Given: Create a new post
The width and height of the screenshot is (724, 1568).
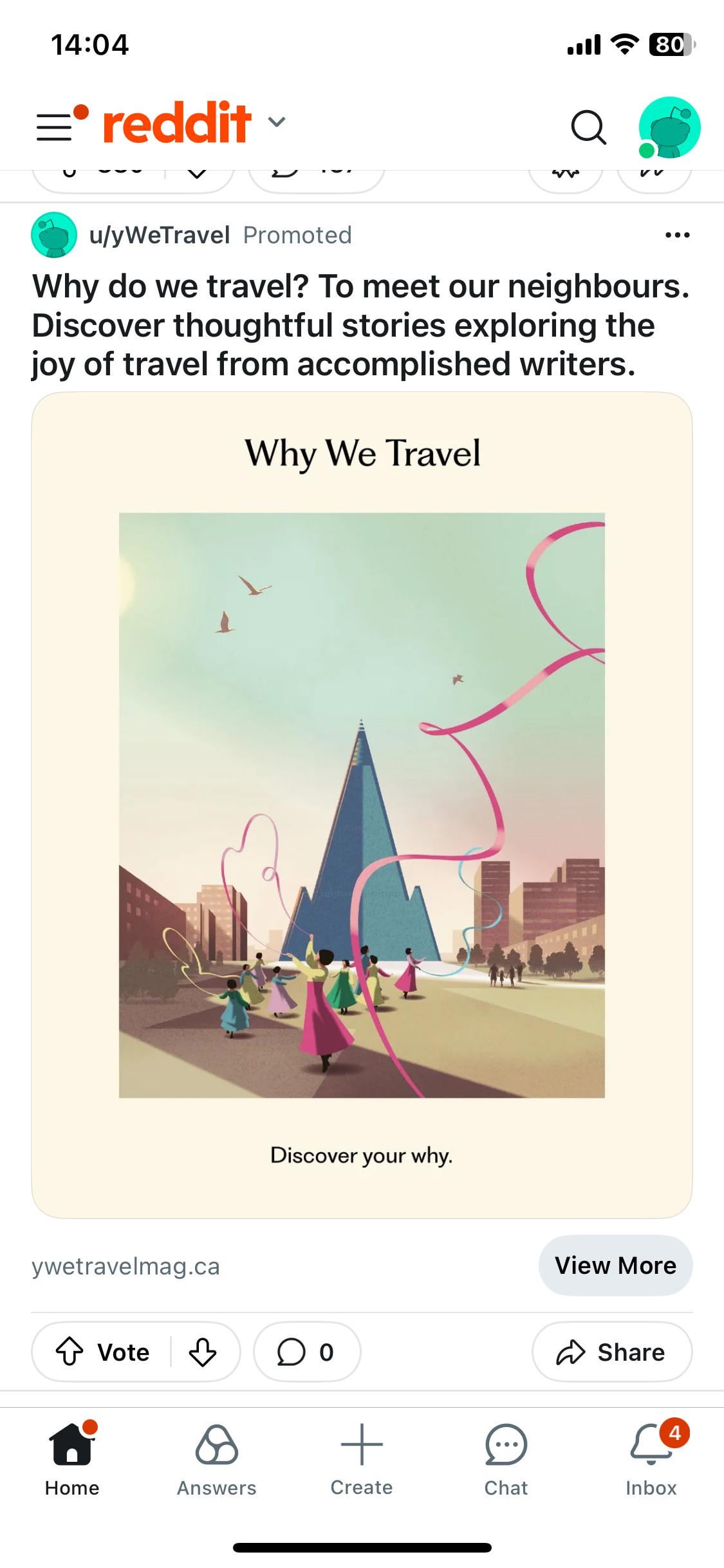Looking at the screenshot, I should tap(362, 1459).
